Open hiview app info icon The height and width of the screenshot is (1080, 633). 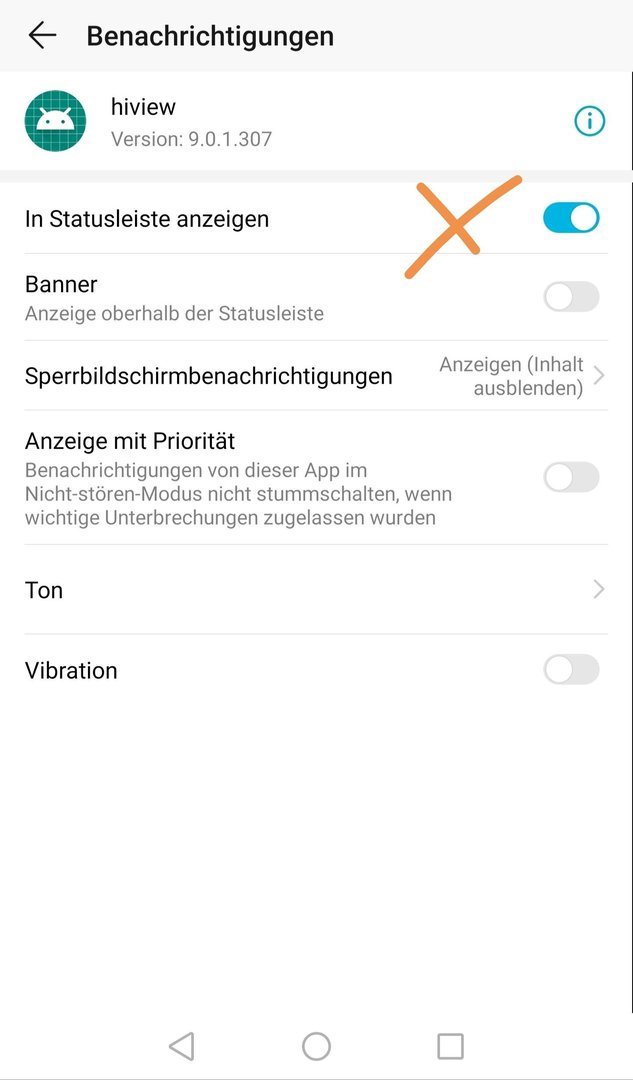tap(590, 122)
